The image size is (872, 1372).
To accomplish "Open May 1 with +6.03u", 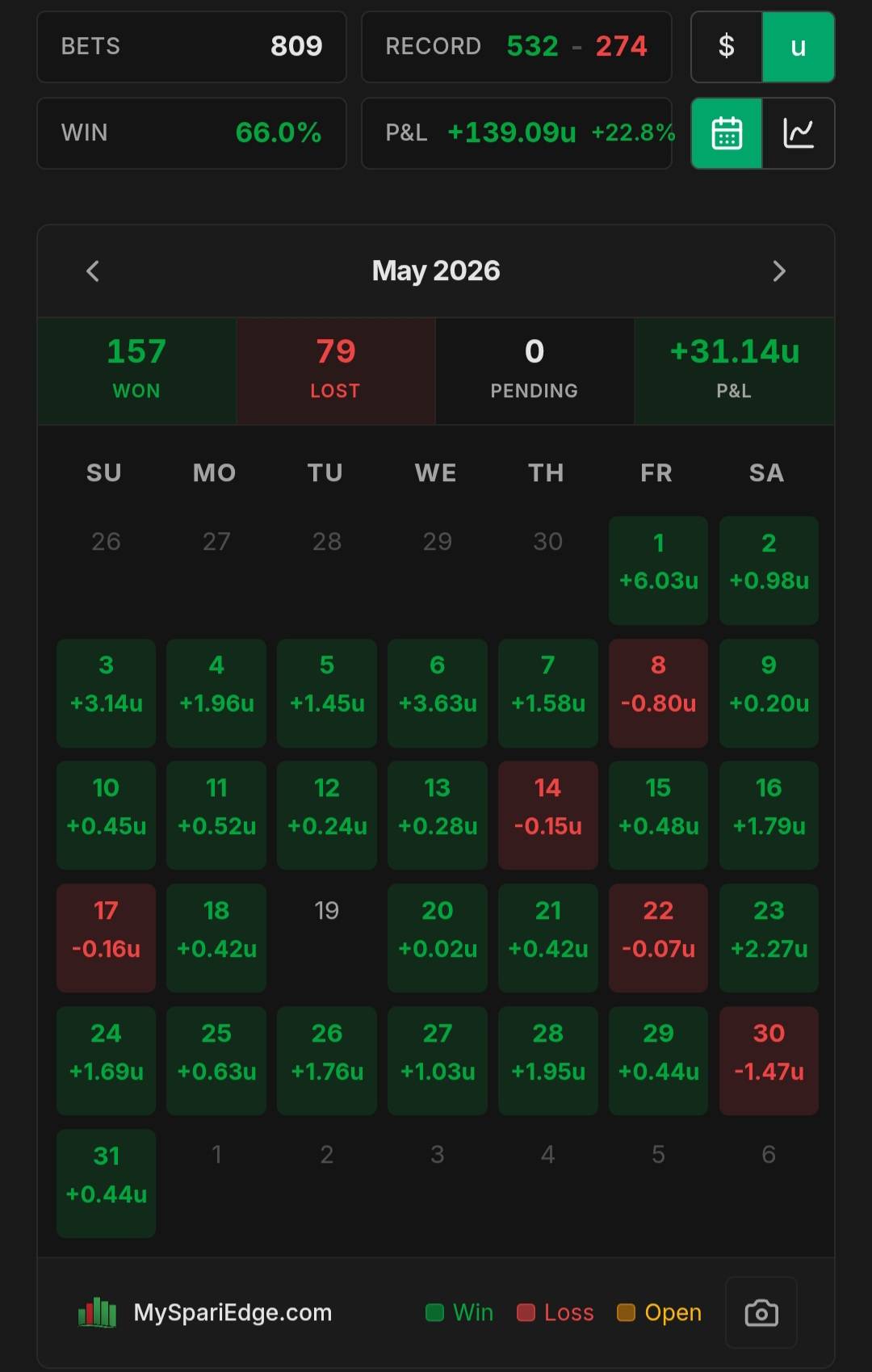I will pyautogui.click(x=658, y=571).
